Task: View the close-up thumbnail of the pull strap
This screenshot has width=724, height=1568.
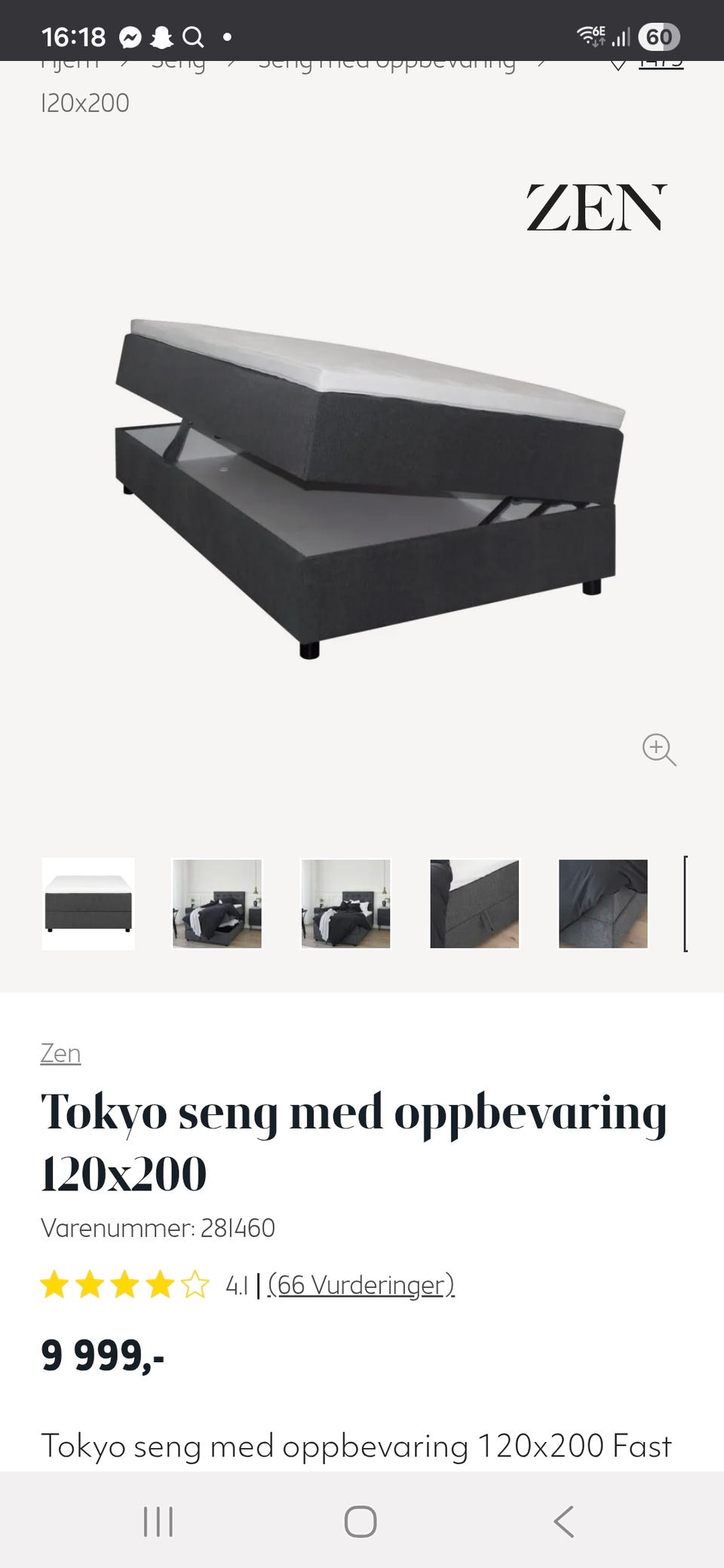Action: pos(474,904)
